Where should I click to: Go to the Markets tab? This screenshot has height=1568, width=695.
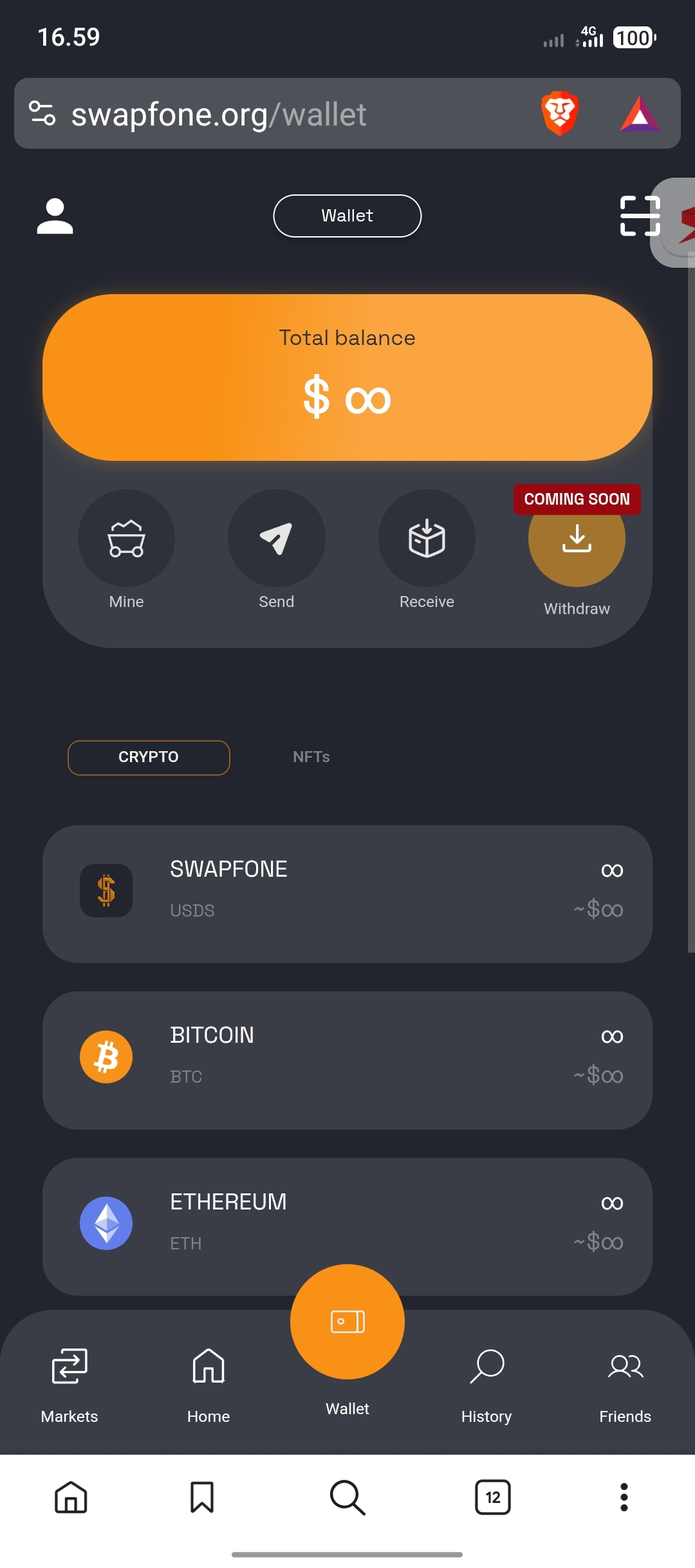(69, 1381)
